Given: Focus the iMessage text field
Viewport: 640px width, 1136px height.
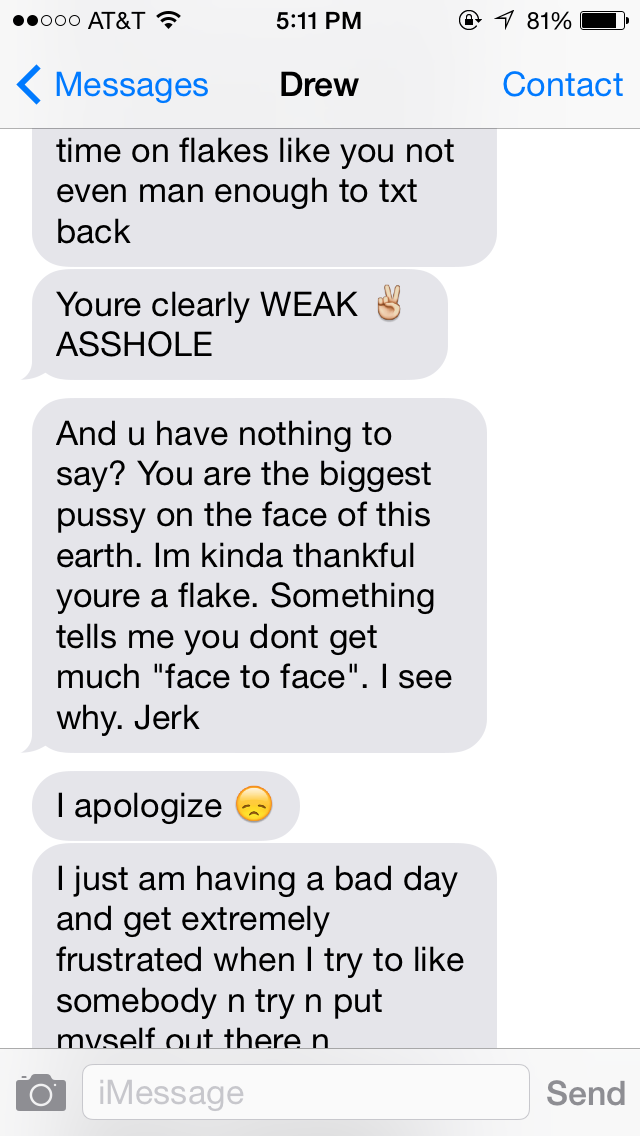Looking at the screenshot, I should point(306,1092).
